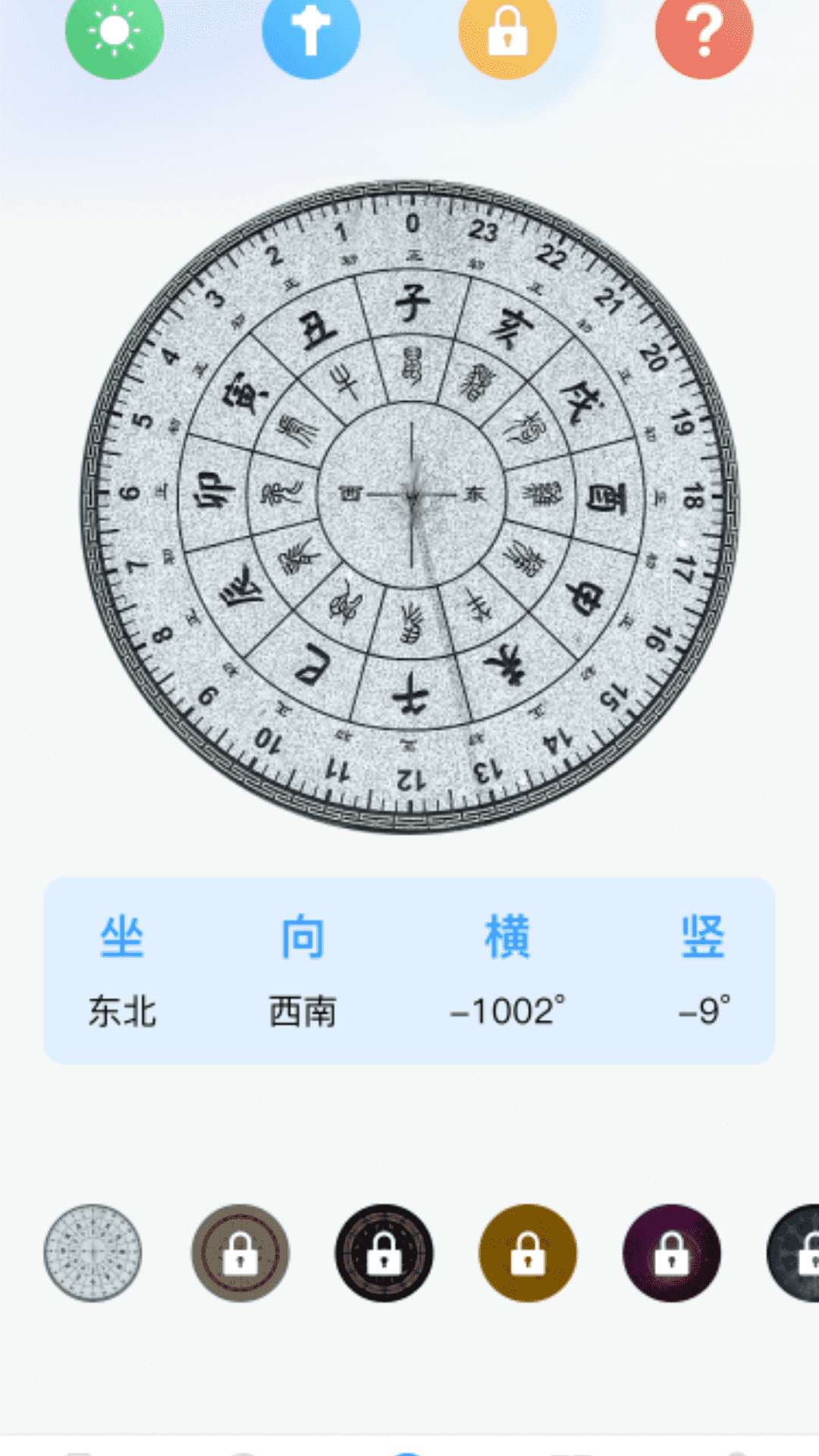Tap the blue cross icon
The image size is (819, 1456).
click(311, 32)
